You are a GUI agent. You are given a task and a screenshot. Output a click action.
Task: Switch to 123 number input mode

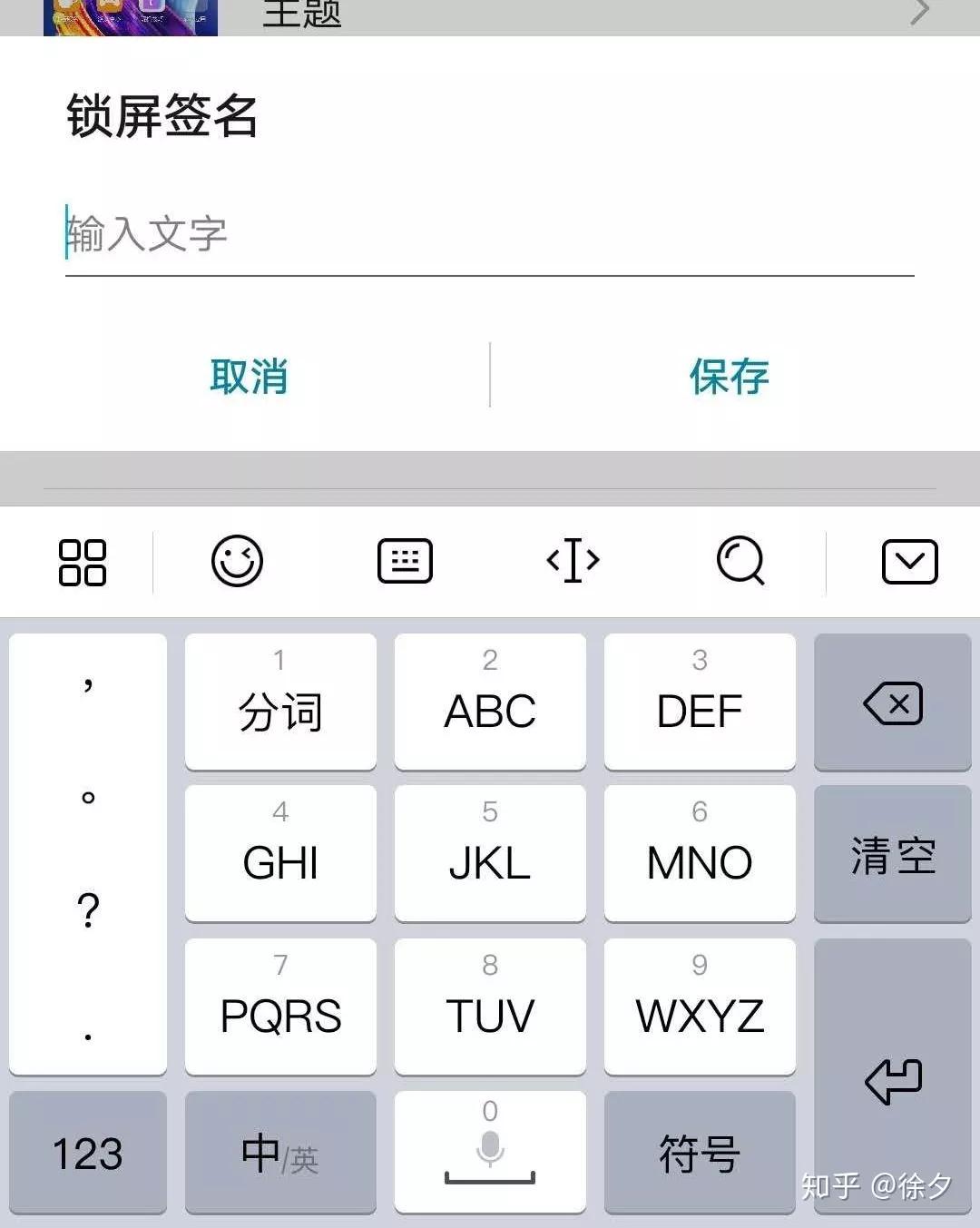click(88, 1153)
